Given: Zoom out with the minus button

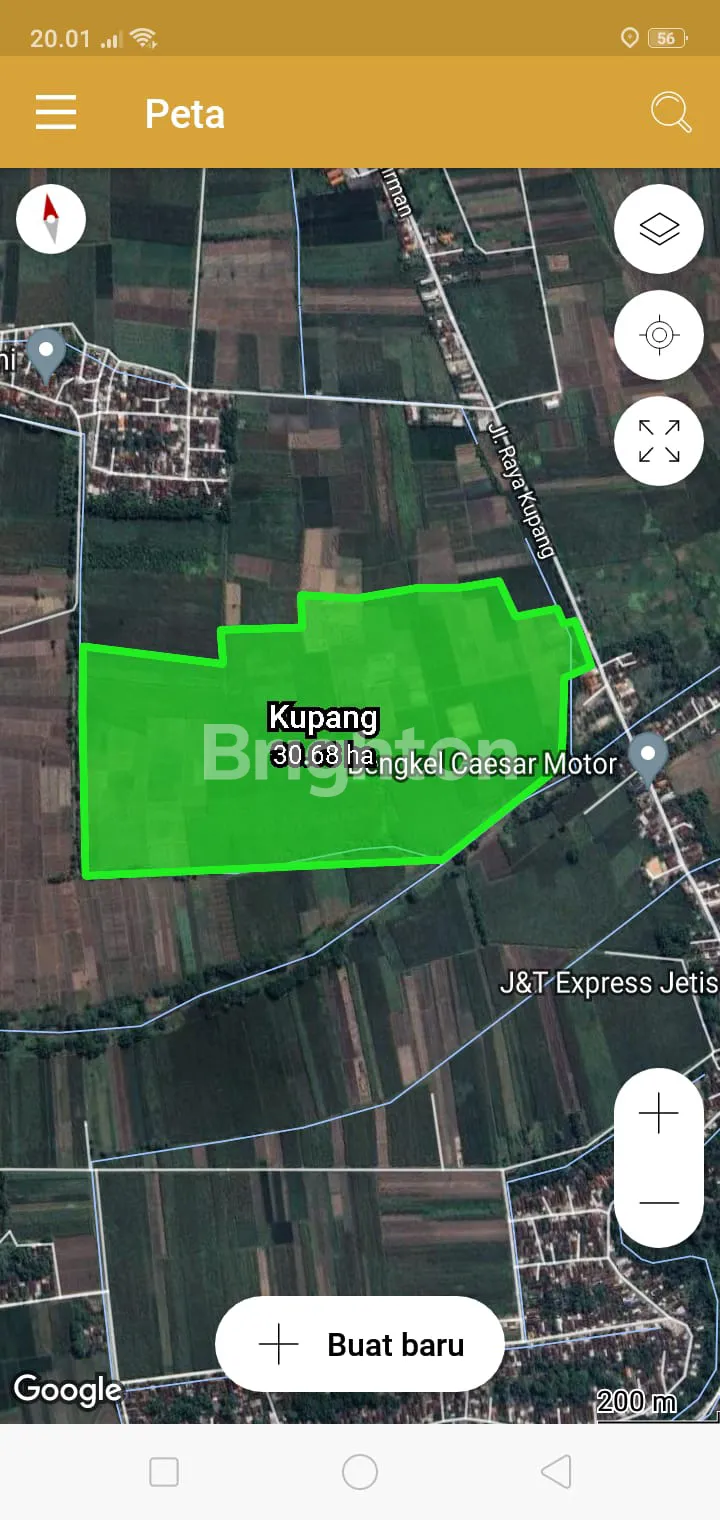Looking at the screenshot, I should (x=659, y=1203).
